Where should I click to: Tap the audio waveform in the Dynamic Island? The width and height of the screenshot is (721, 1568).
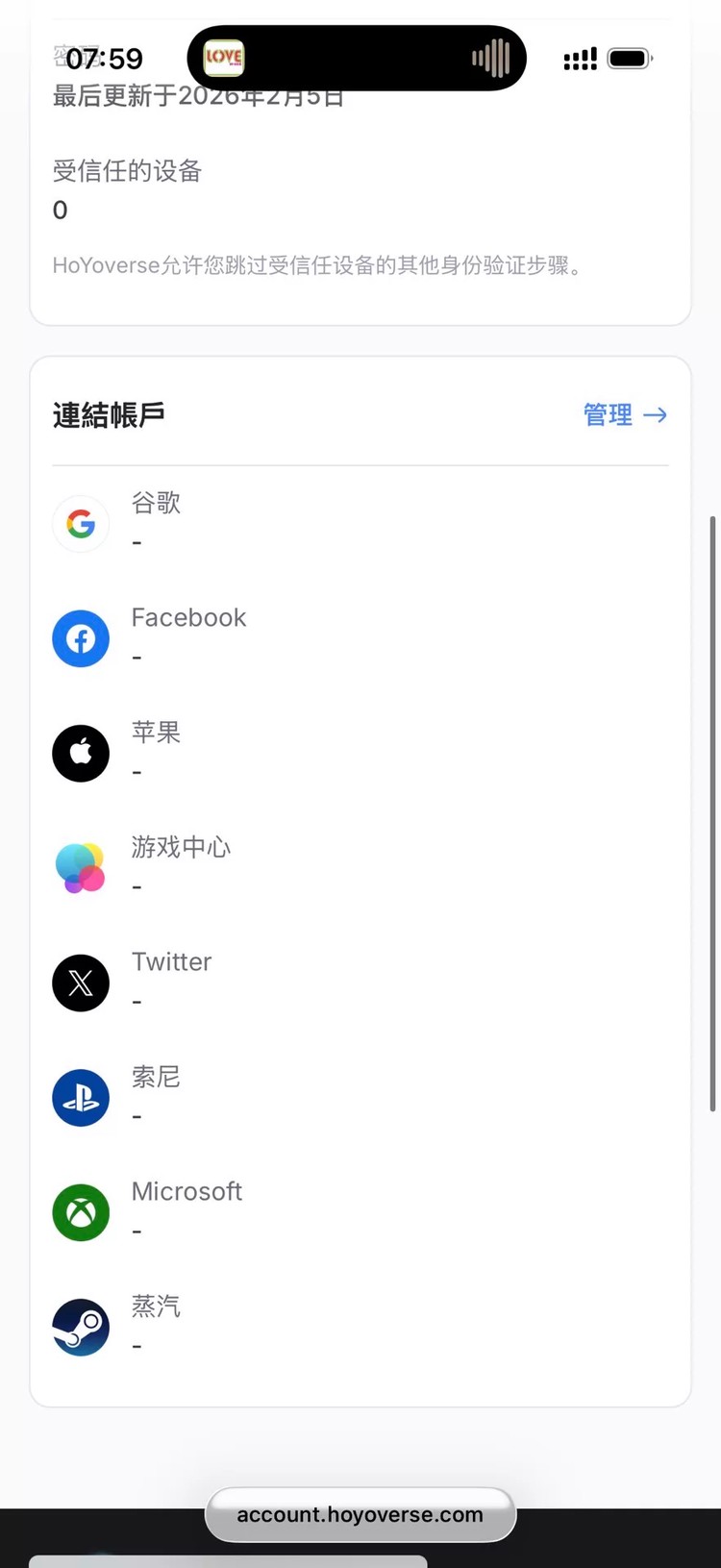point(491,58)
